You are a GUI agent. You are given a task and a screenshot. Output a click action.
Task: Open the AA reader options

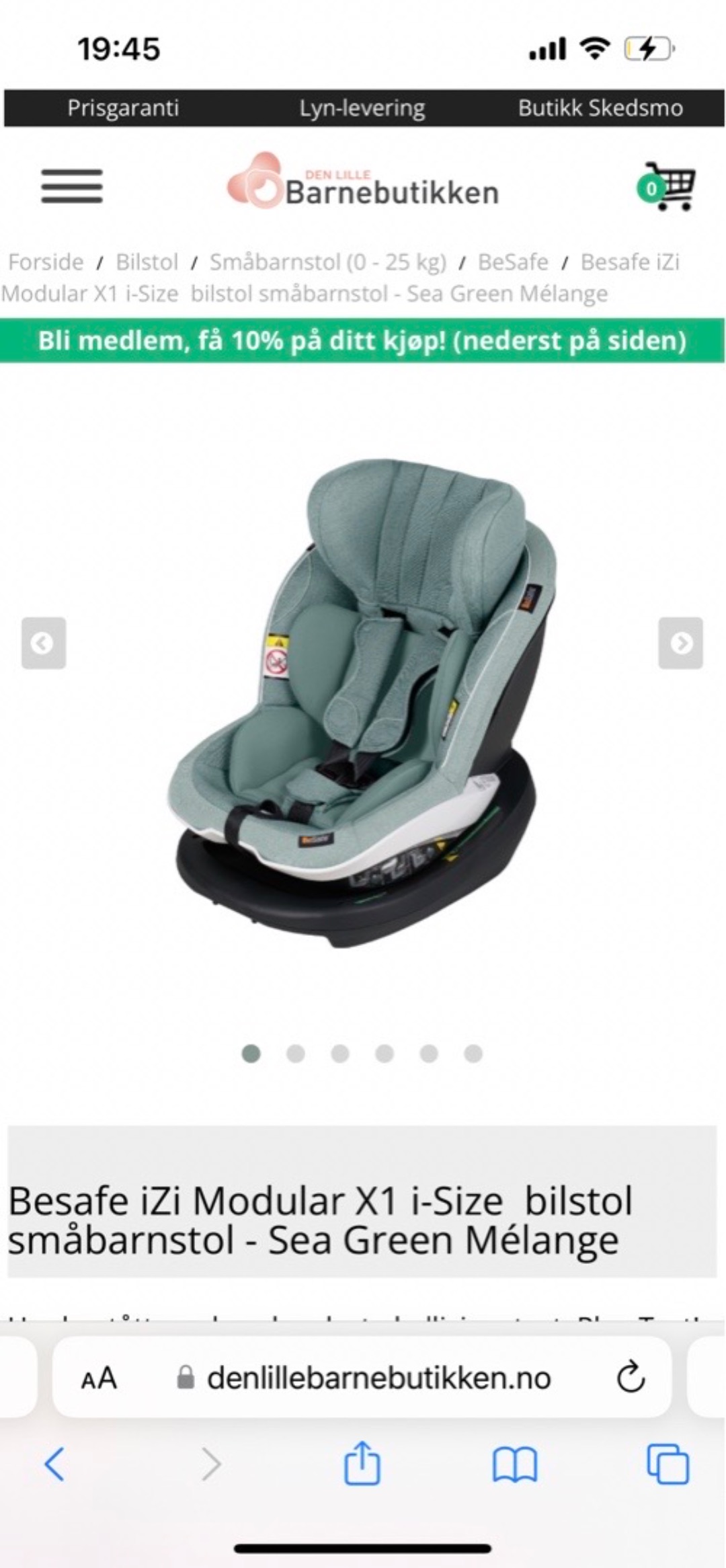tap(99, 1379)
